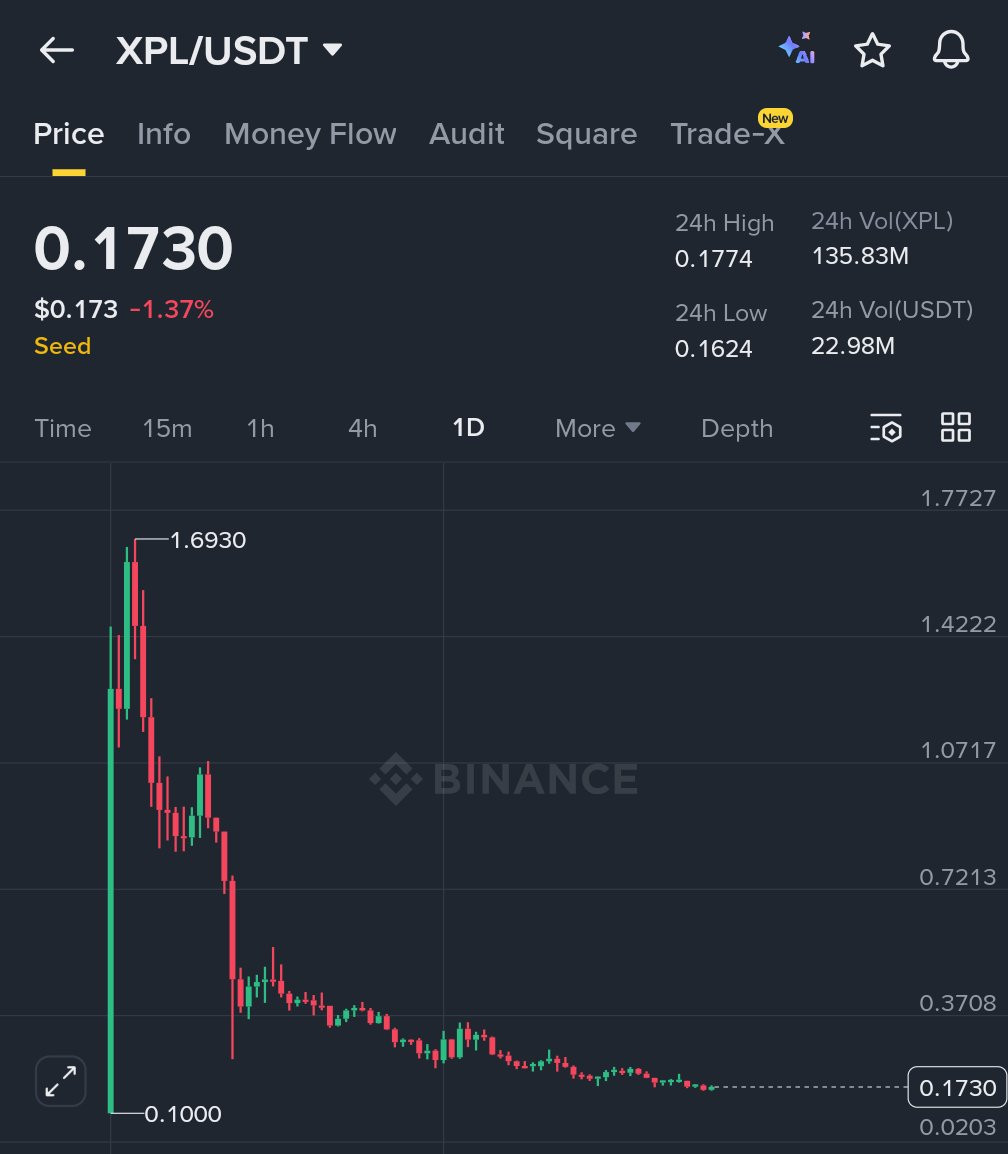The height and width of the screenshot is (1154, 1008).
Task: Expand the More intervals dropdown
Action: point(597,428)
